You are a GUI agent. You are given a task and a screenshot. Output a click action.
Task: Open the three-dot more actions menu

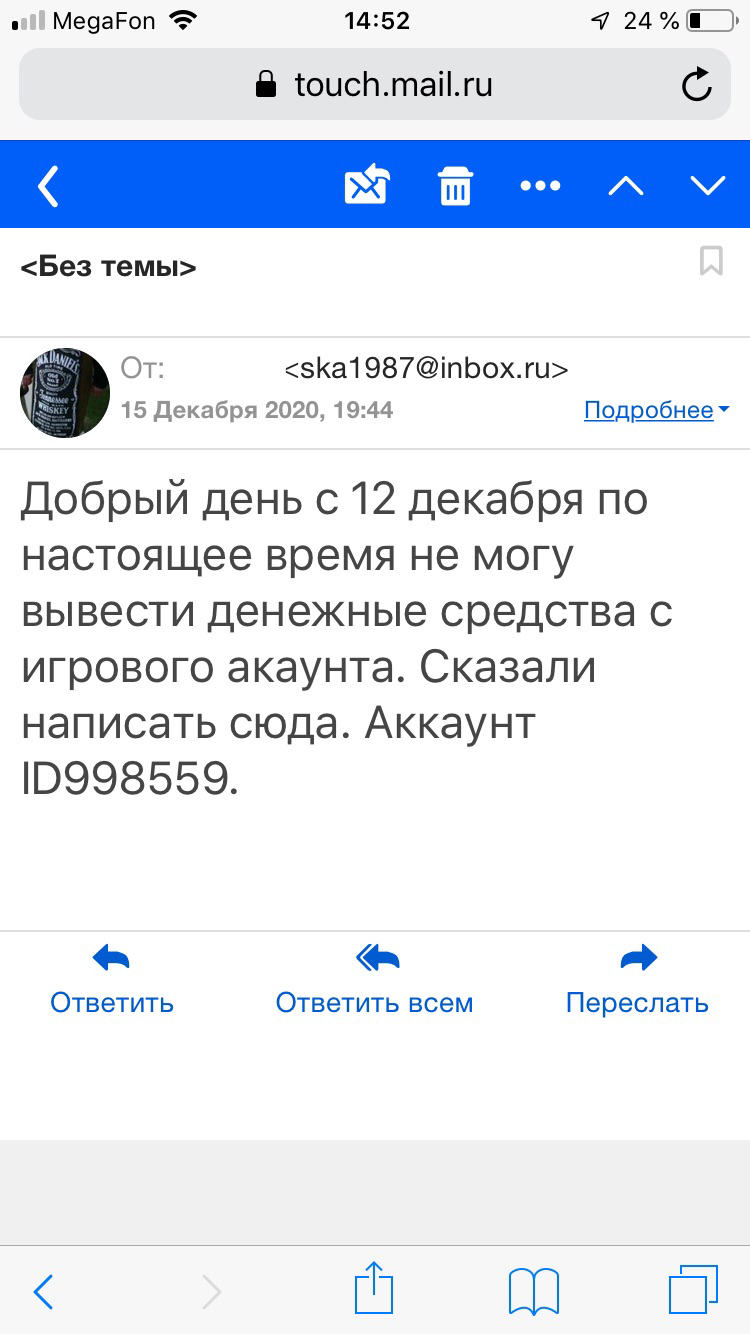coord(541,186)
